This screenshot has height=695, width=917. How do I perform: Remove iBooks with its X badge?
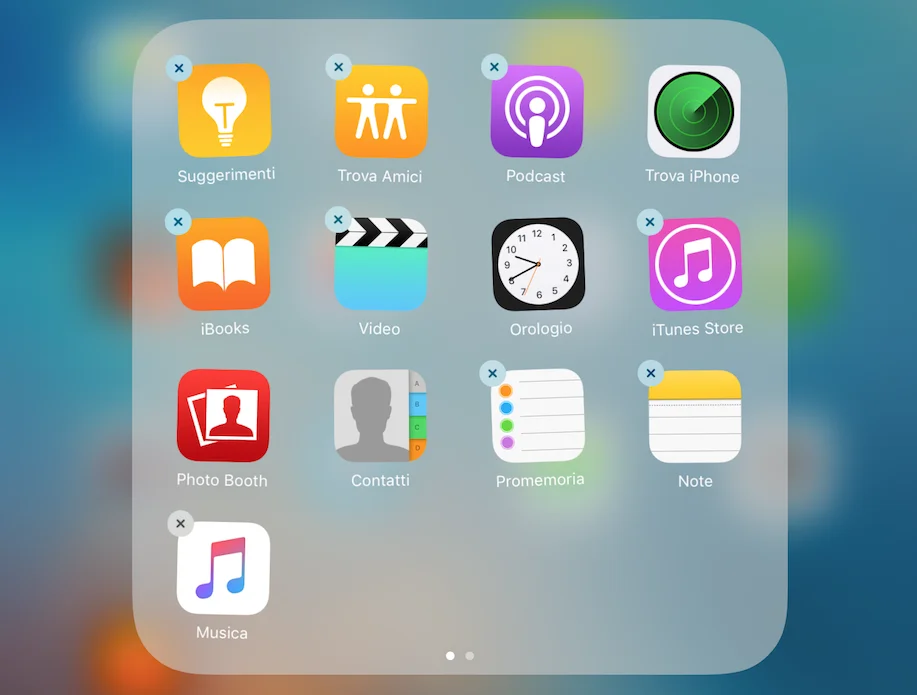click(x=178, y=221)
